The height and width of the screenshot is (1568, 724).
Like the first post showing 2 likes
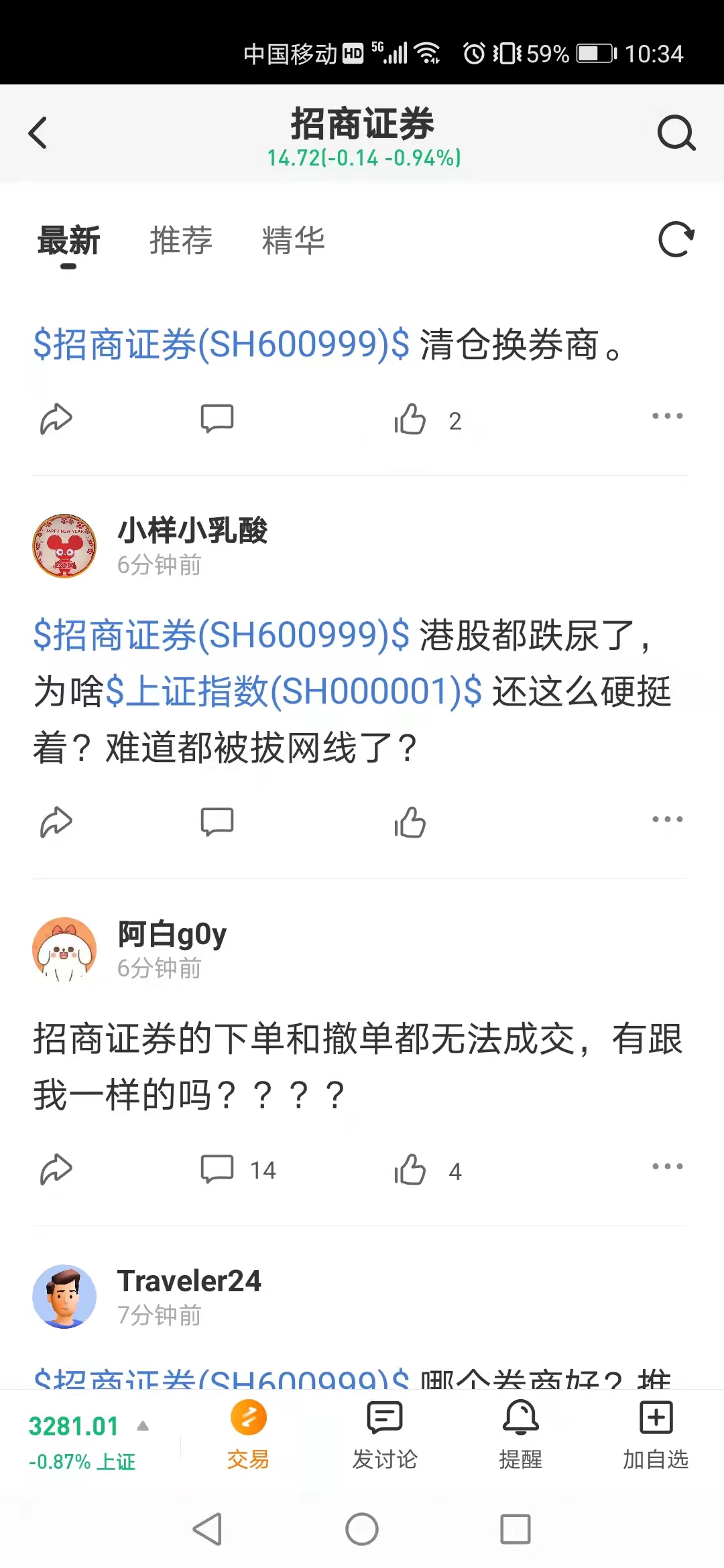(410, 419)
